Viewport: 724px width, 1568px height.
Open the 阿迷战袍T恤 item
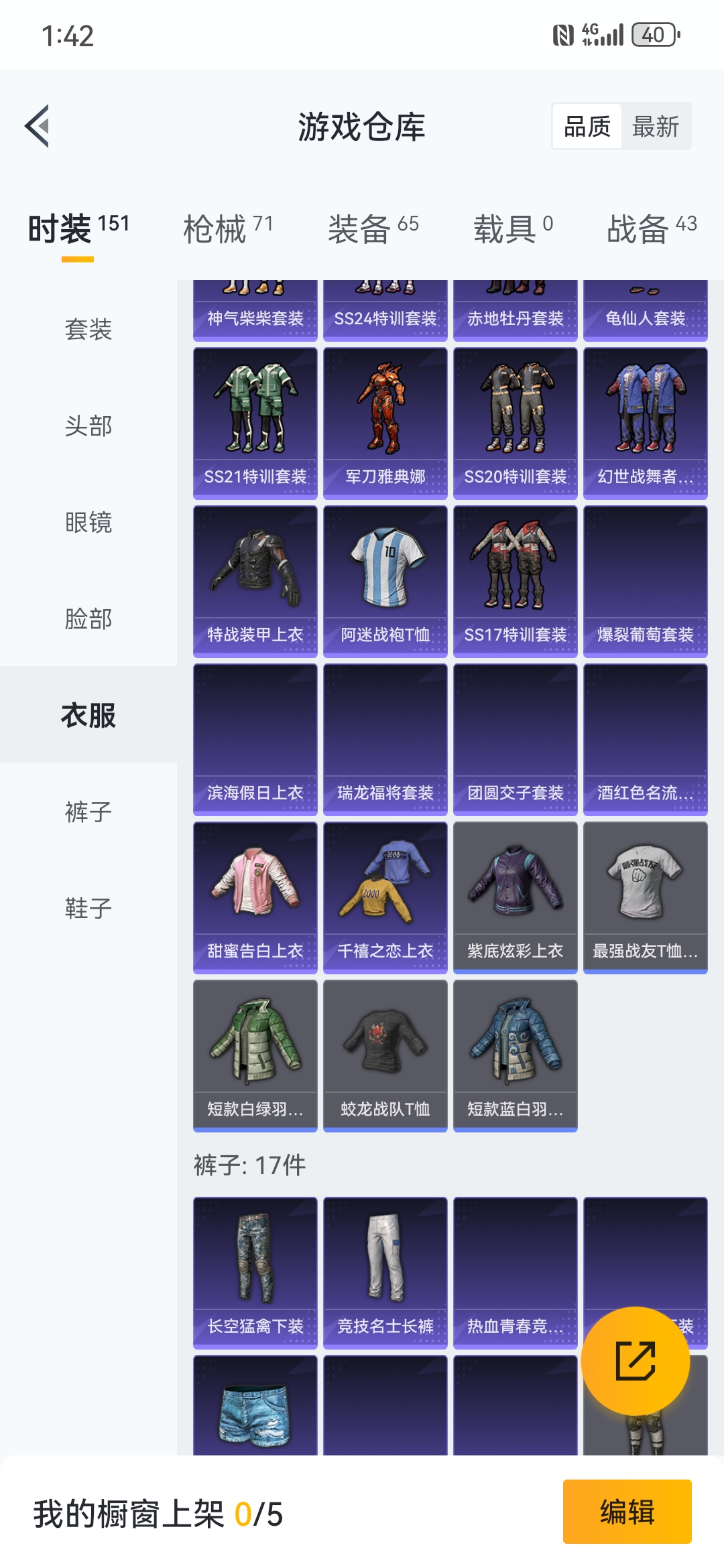click(385, 582)
